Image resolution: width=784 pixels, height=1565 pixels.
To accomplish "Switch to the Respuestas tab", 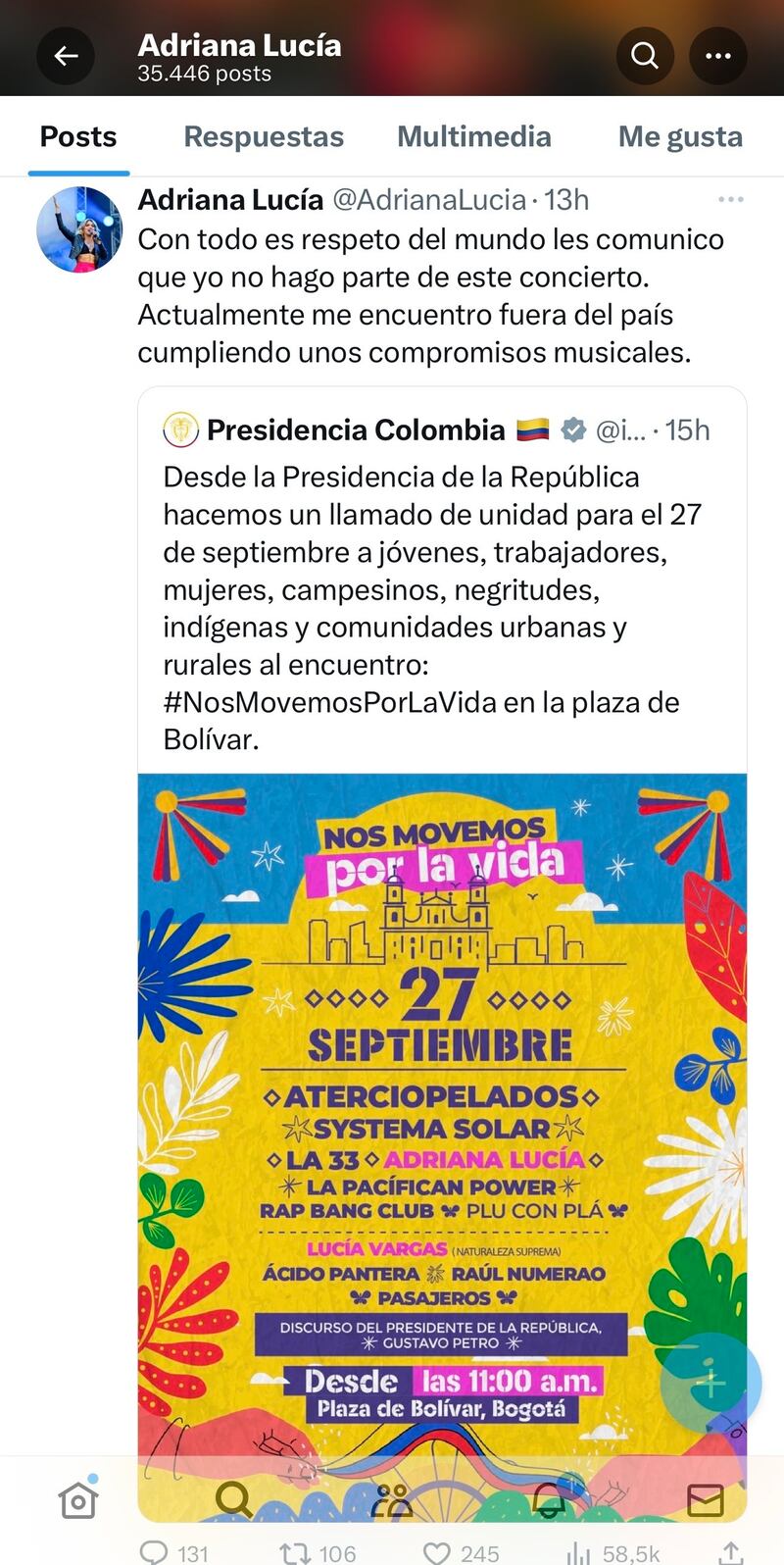I will [264, 137].
